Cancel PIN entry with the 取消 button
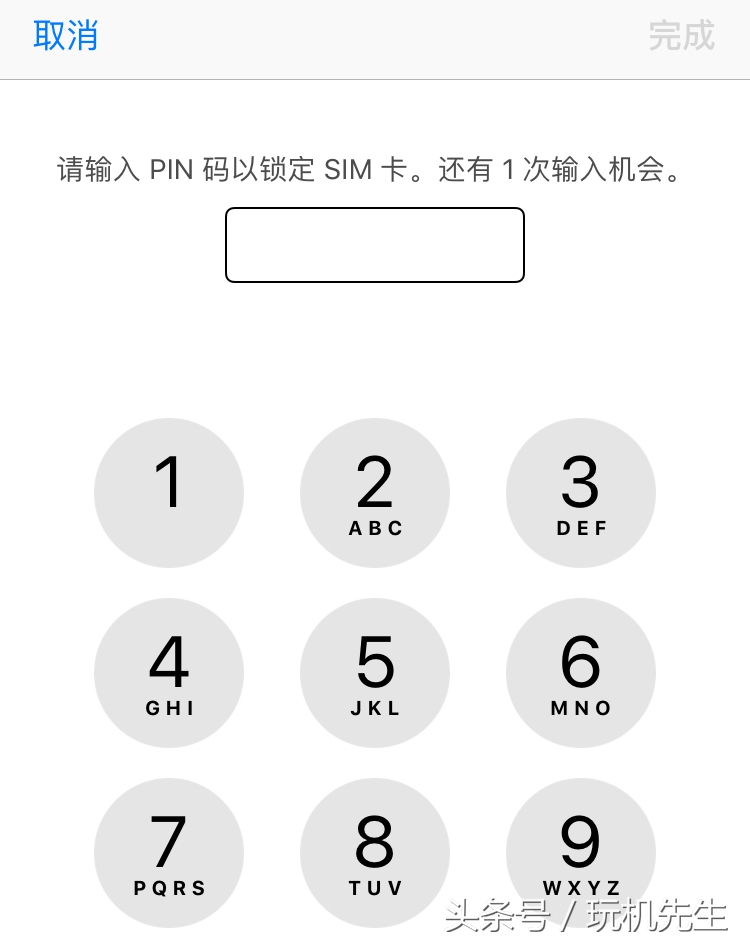 [66, 36]
